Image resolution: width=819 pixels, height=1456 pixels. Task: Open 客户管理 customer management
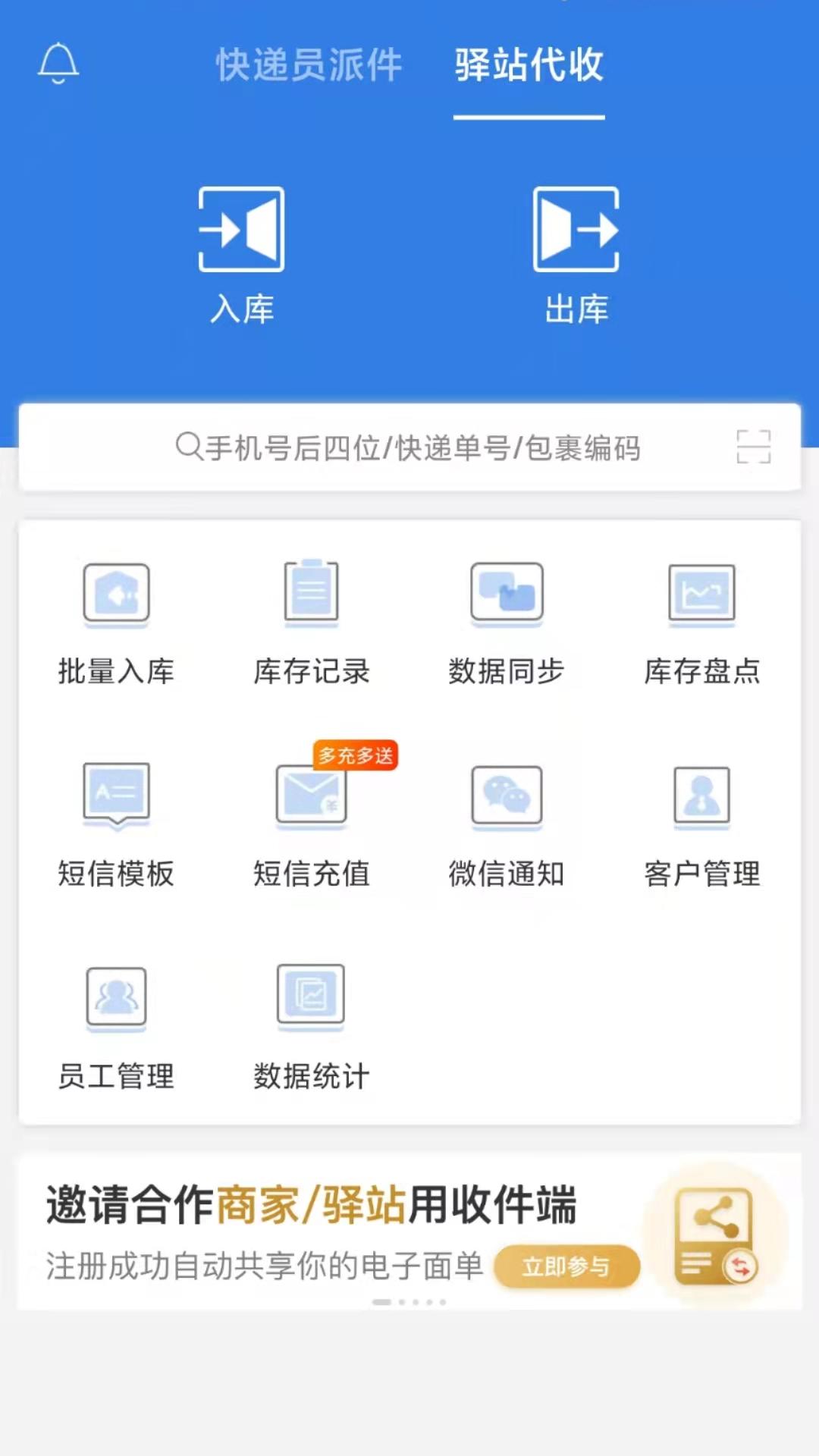(x=701, y=823)
